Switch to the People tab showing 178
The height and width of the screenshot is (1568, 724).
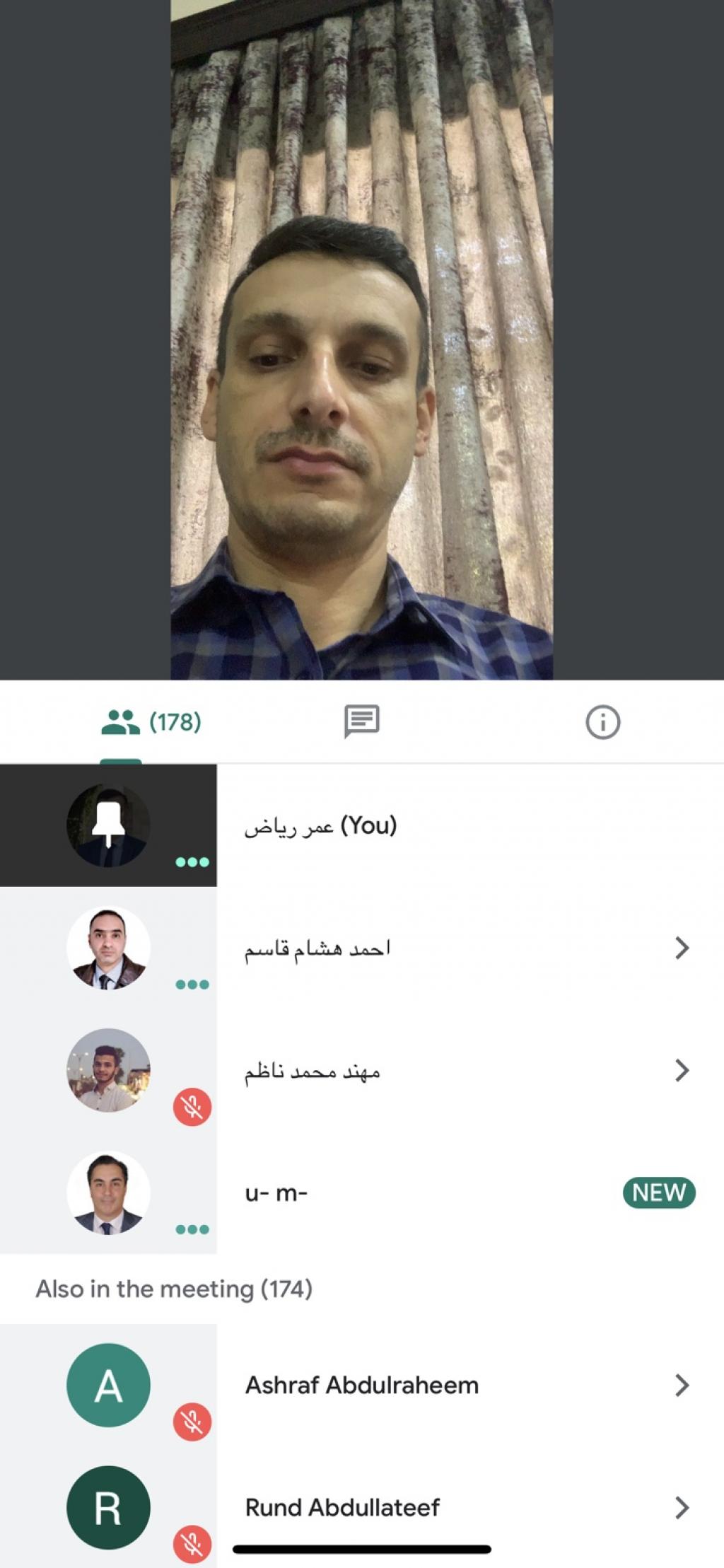[151, 722]
